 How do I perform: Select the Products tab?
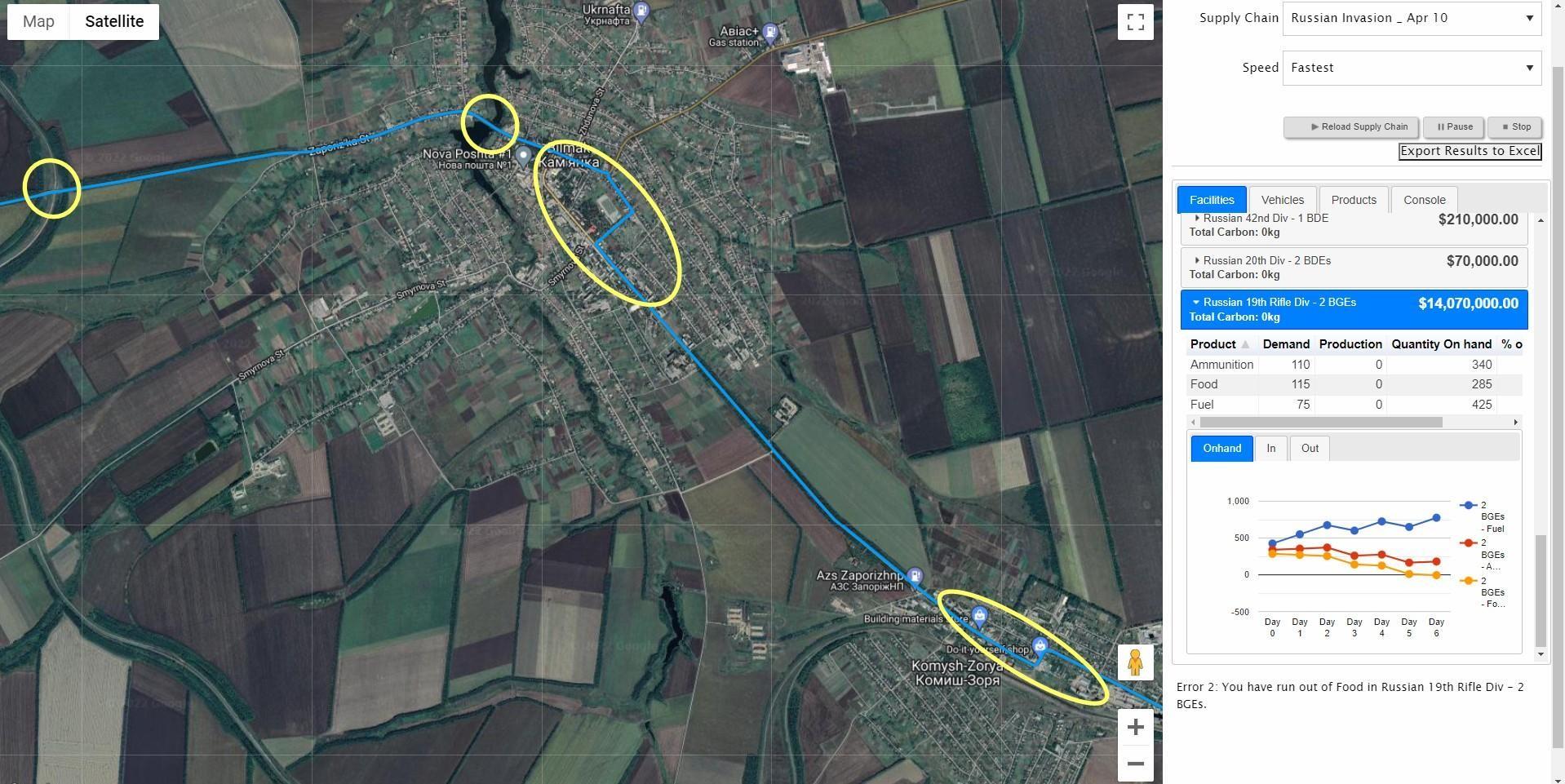1353,200
